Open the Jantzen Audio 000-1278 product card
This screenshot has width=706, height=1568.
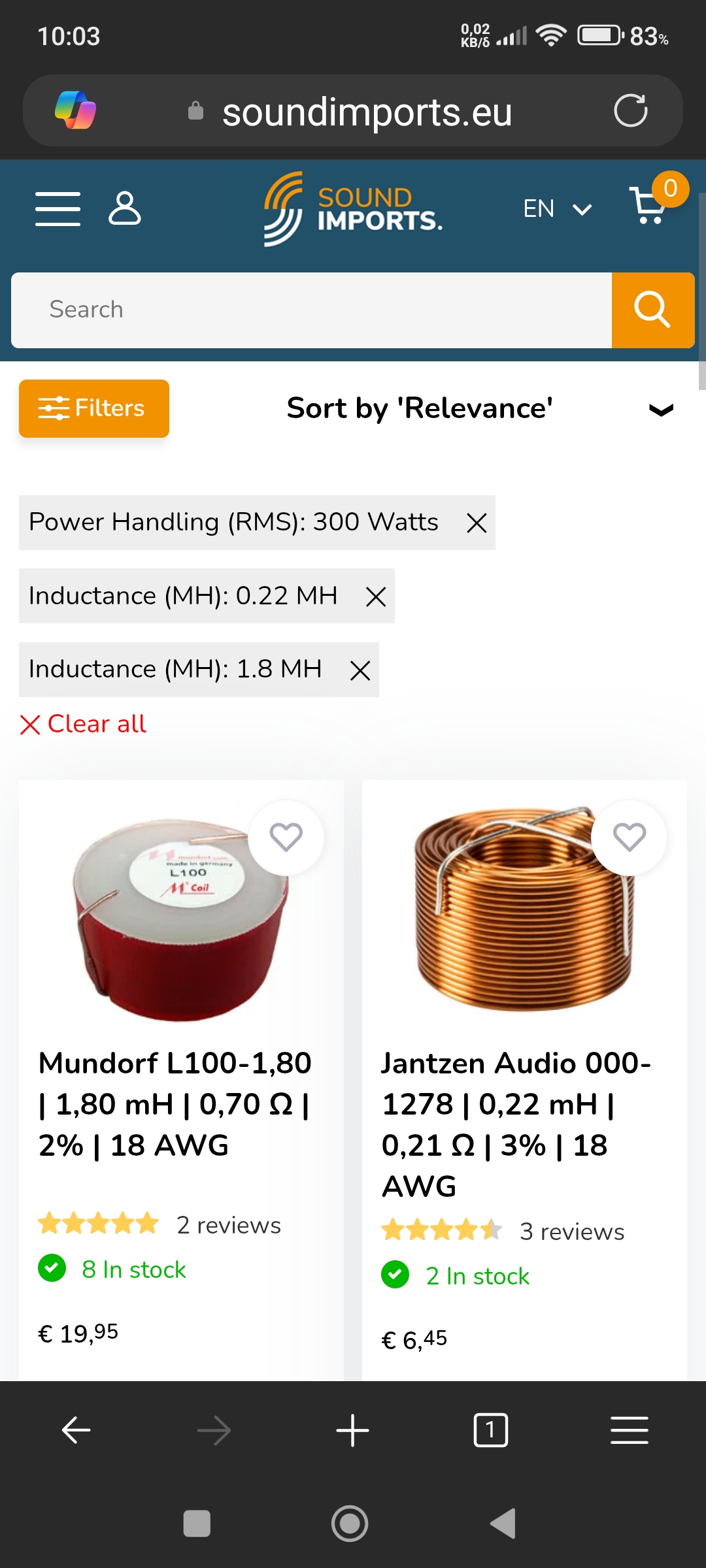[516, 1124]
